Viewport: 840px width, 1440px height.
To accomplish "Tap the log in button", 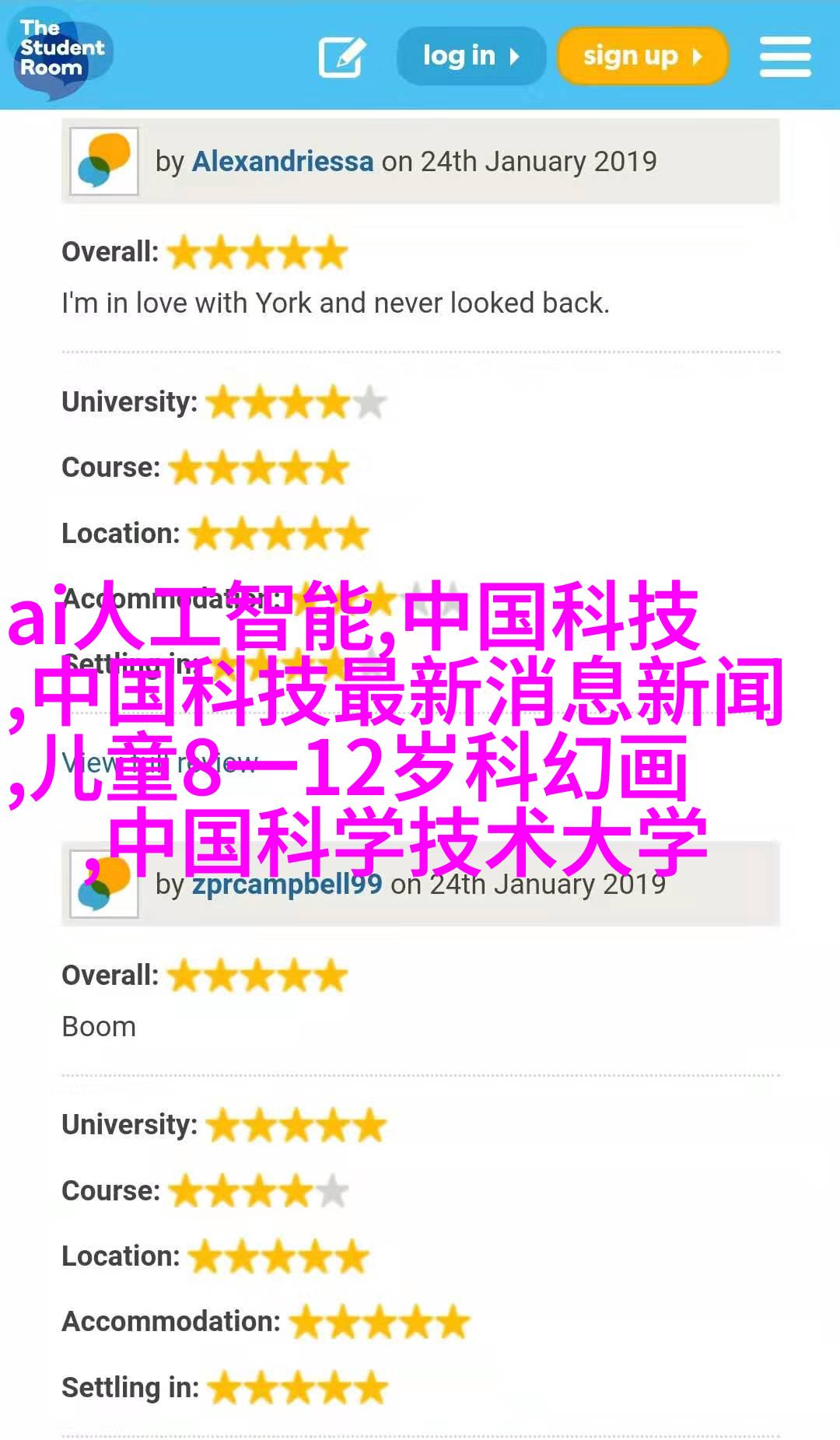I will click(471, 56).
